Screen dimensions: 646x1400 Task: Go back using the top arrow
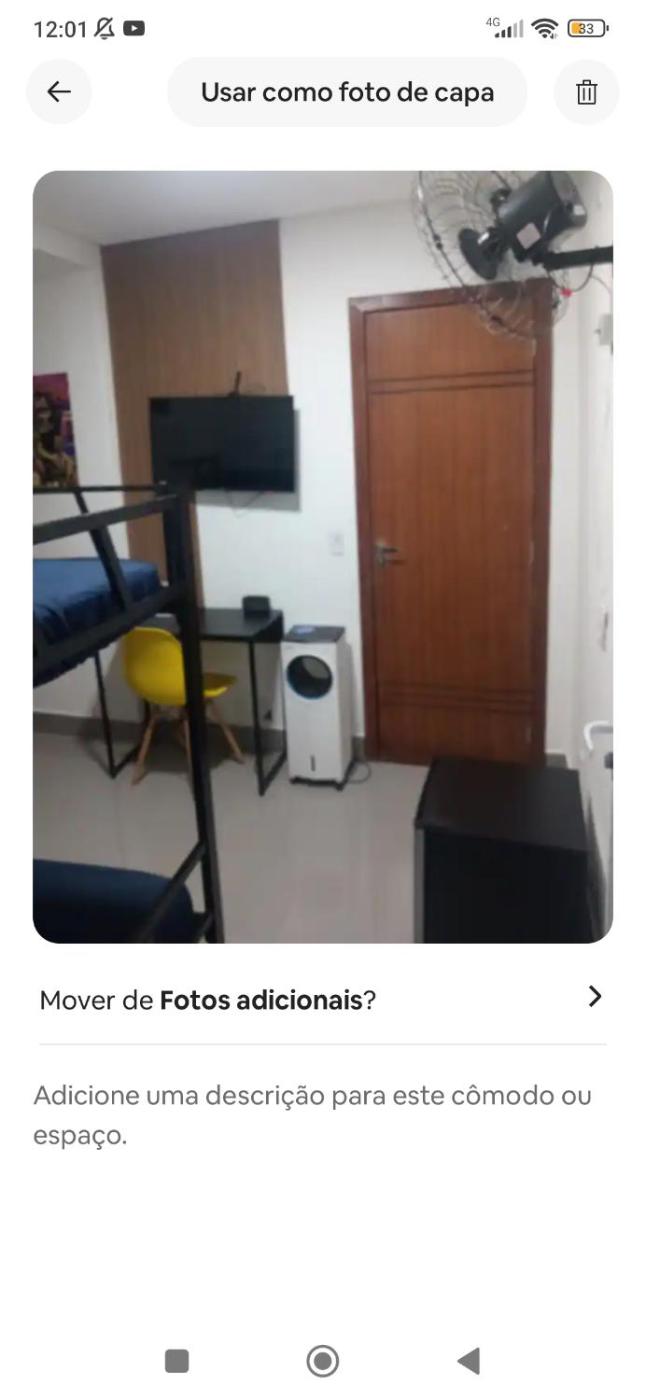59,92
